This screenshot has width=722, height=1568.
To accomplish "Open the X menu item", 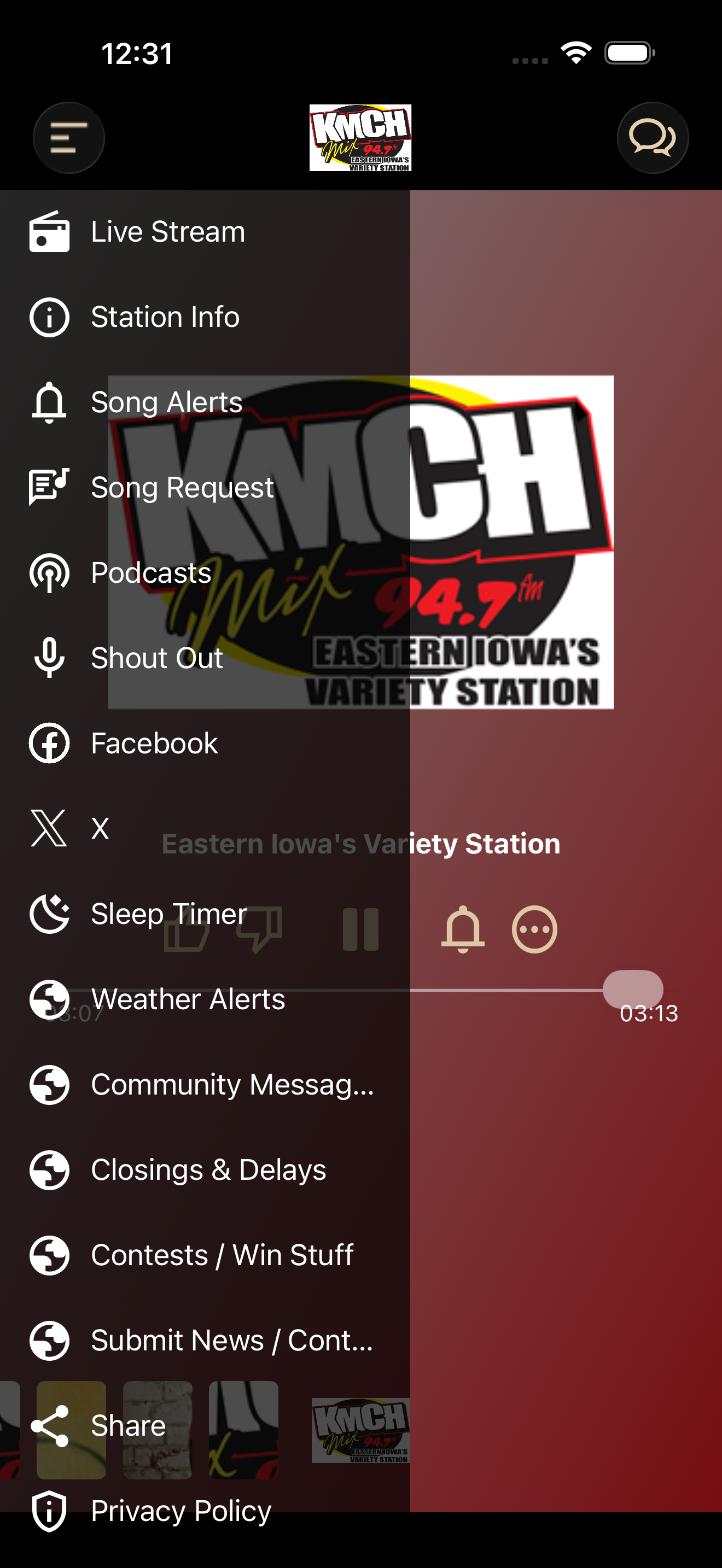I will click(x=205, y=828).
